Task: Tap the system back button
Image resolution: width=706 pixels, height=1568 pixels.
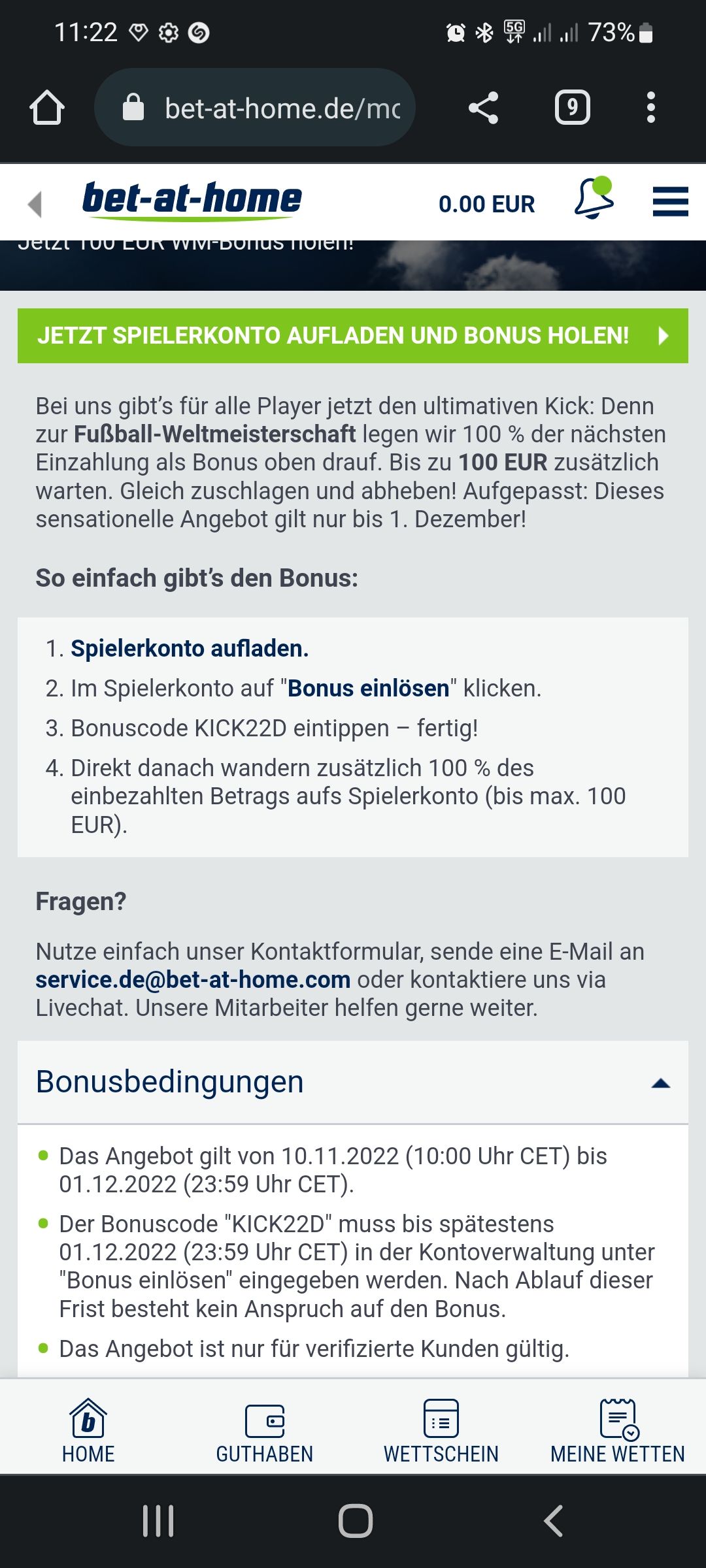Action: [553, 1521]
